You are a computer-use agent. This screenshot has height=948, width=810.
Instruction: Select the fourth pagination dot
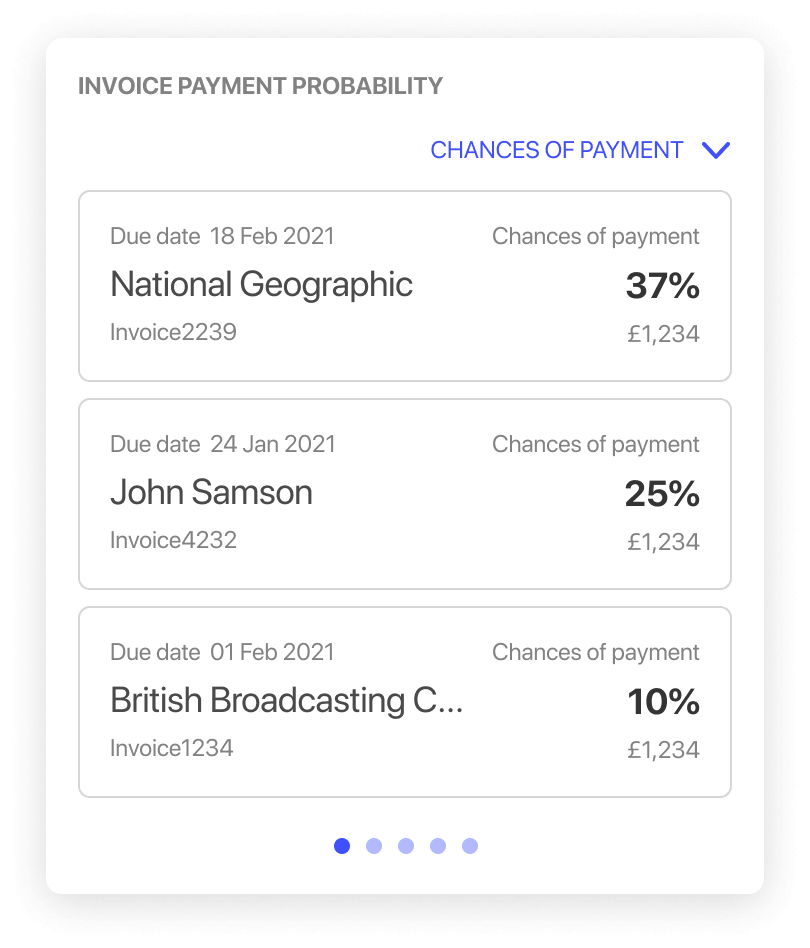click(x=438, y=845)
